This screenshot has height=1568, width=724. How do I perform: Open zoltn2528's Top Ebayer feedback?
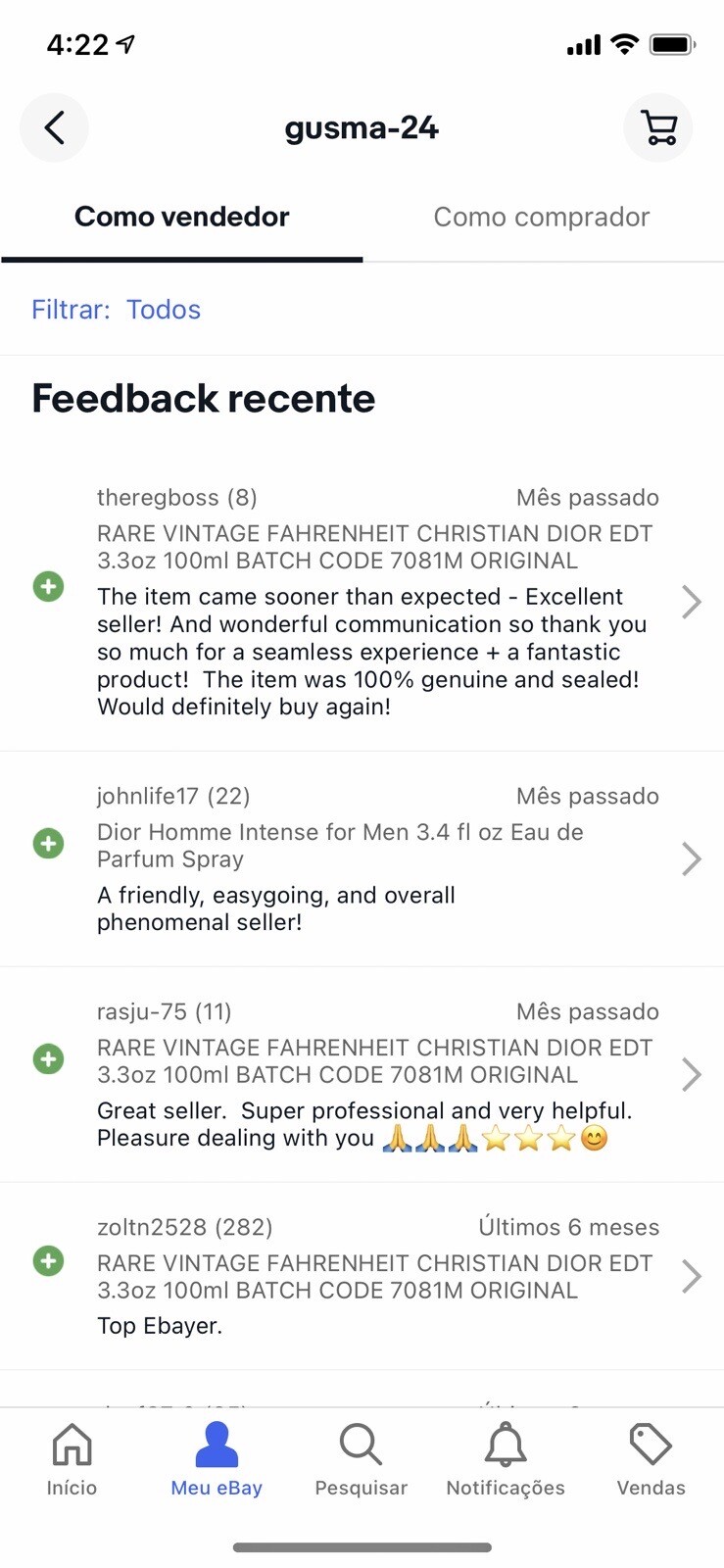[x=362, y=1276]
